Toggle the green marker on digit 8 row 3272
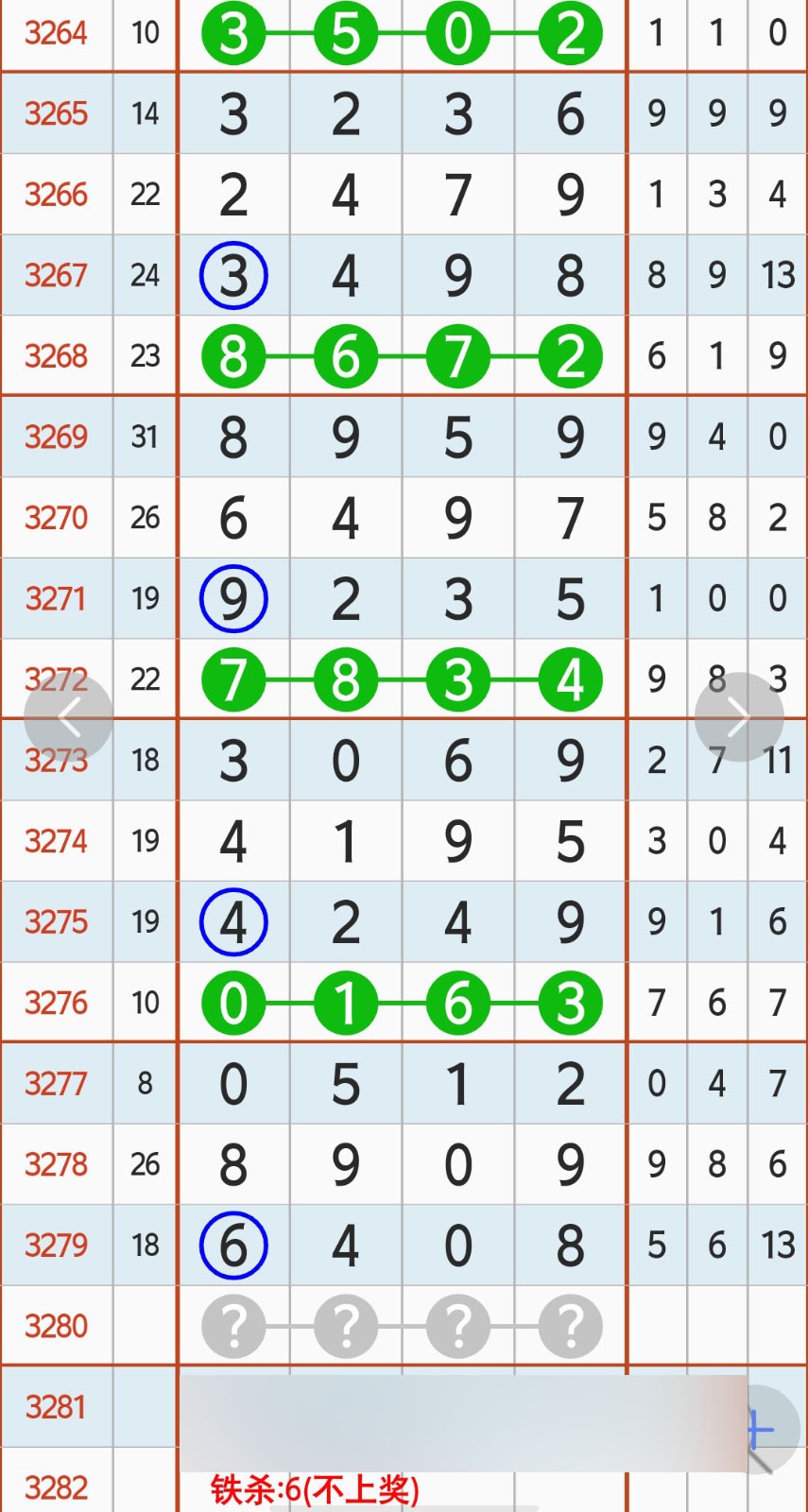808x1512 pixels. pyautogui.click(x=346, y=679)
